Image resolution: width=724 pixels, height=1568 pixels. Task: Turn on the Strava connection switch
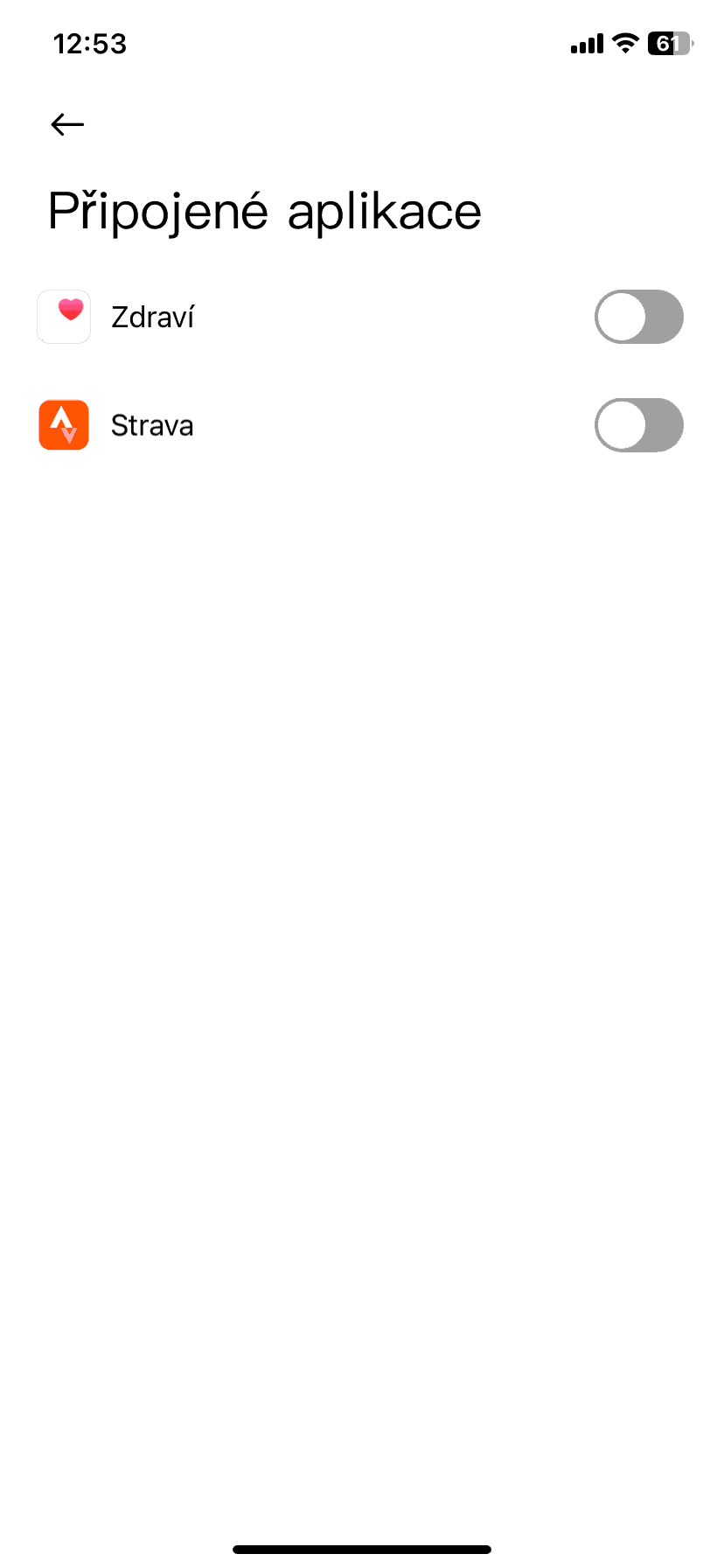point(639,425)
